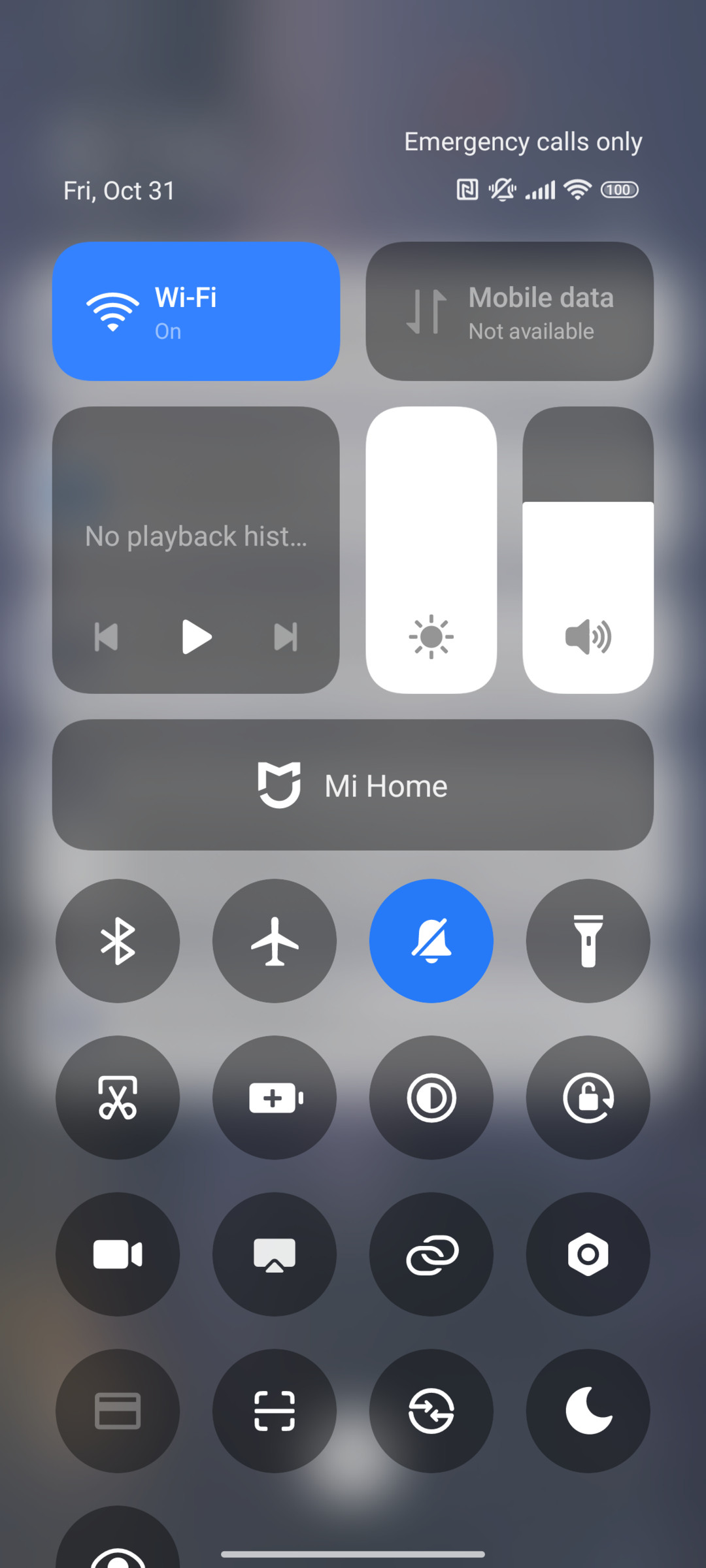Turn off the Wi-Fi tile
706x1568 pixels.
click(196, 311)
